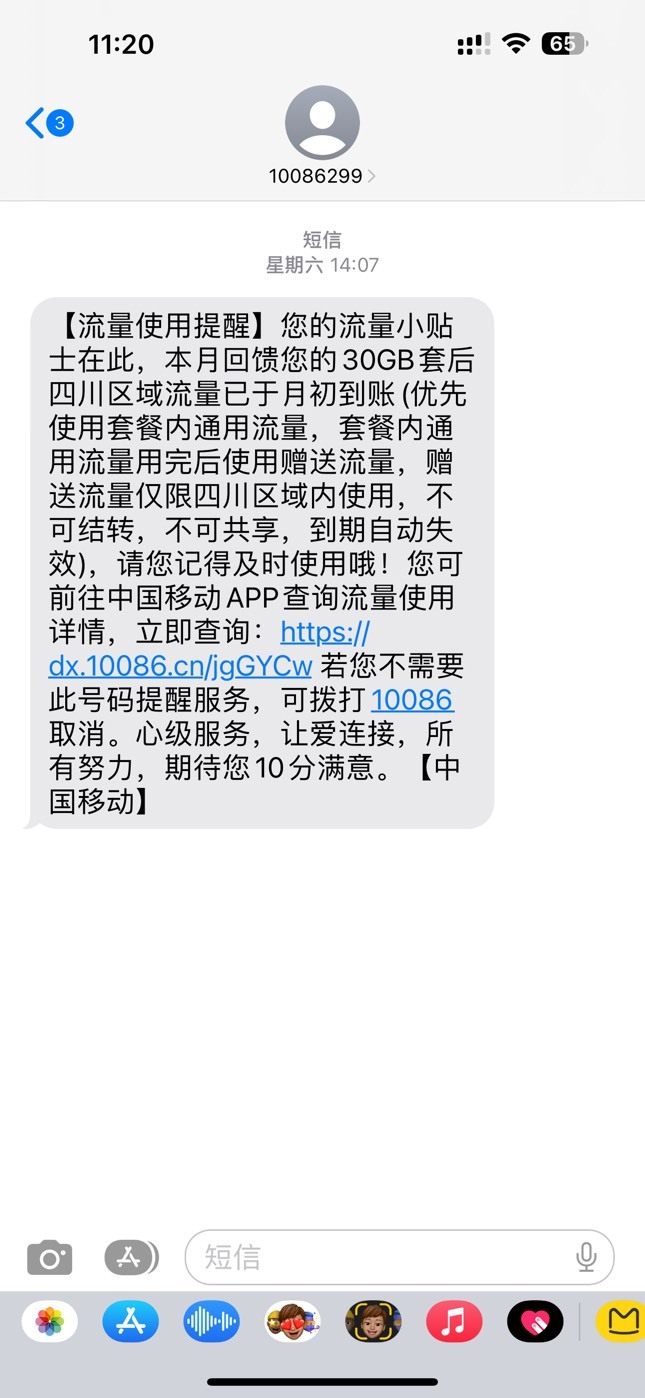Go back to the message list

(49, 124)
